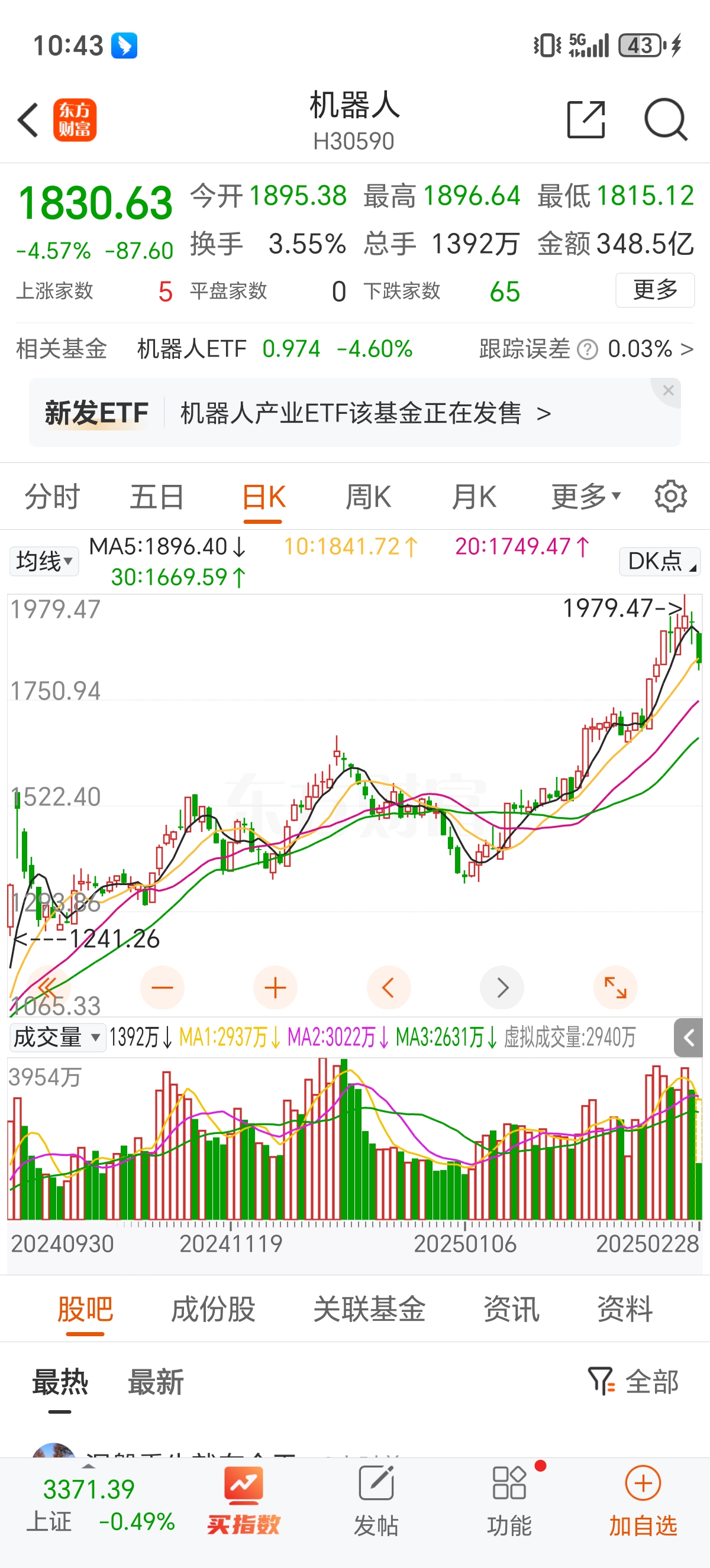This screenshot has height=1568, width=710.
Task: Switch to the 周K chart tab
Action: point(368,497)
